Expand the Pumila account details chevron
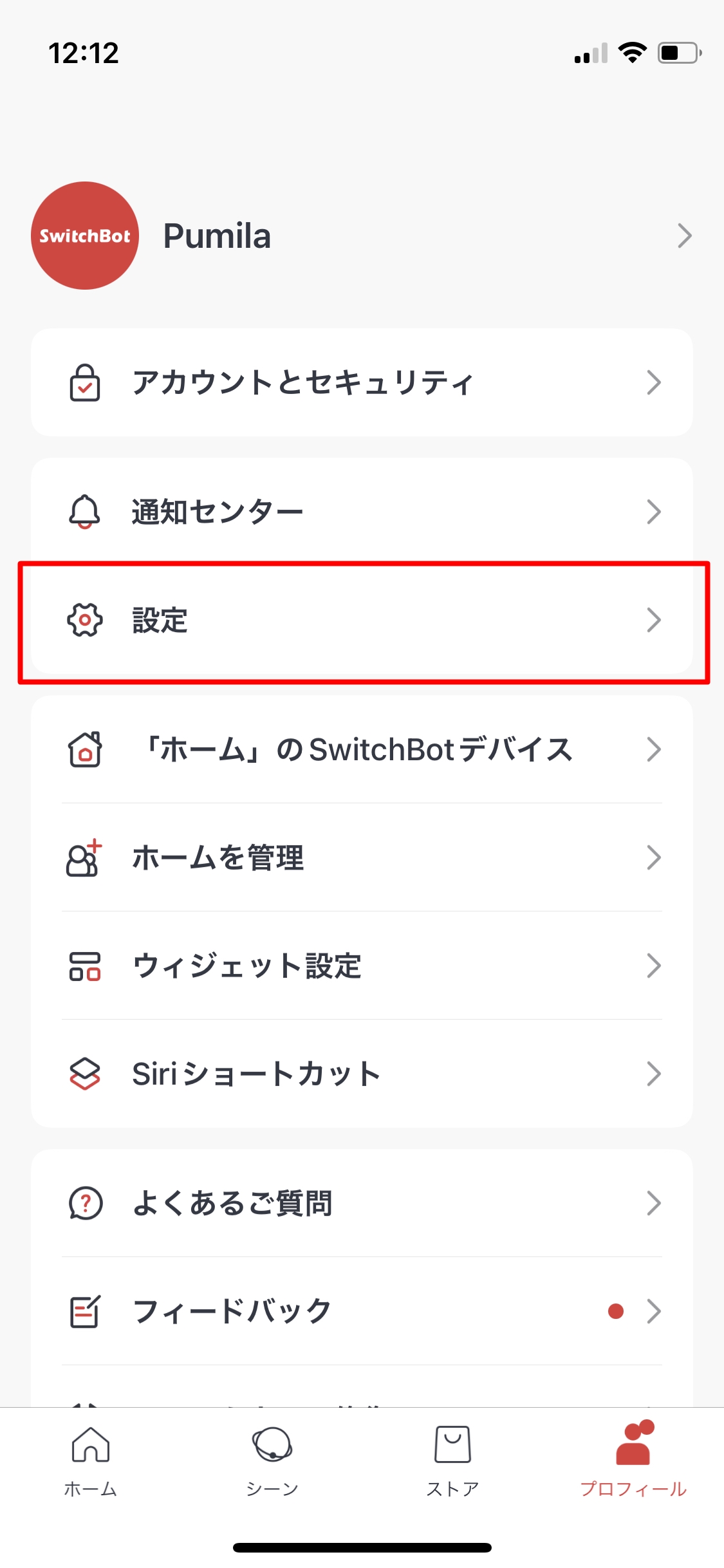The width and height of the screenshot is (724, 1568). pos(684,236)
